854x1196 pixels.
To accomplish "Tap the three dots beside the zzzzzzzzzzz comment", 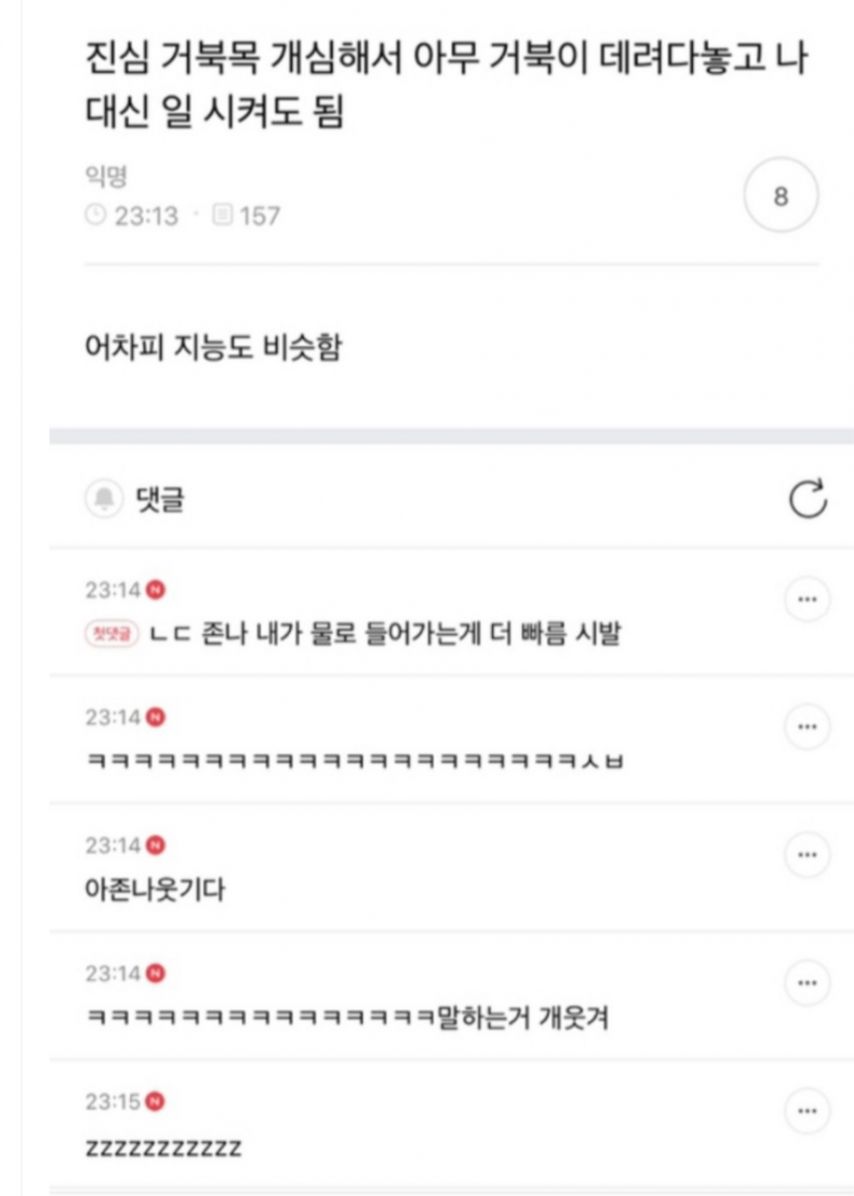I will click(x=808, y=1111).
